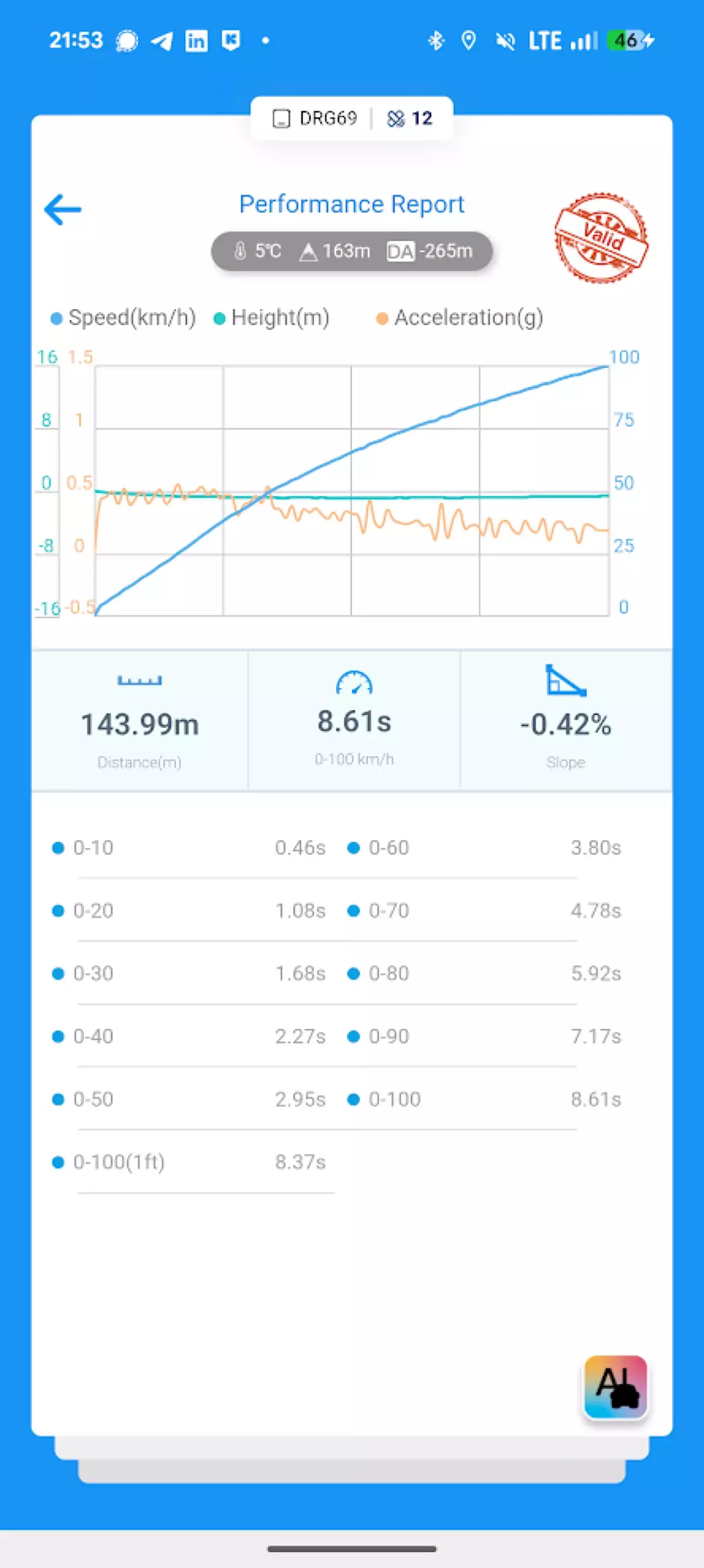Screen dimensions: 704x1568
Task: Go back from the Performance Report
Action: point(62,209)
